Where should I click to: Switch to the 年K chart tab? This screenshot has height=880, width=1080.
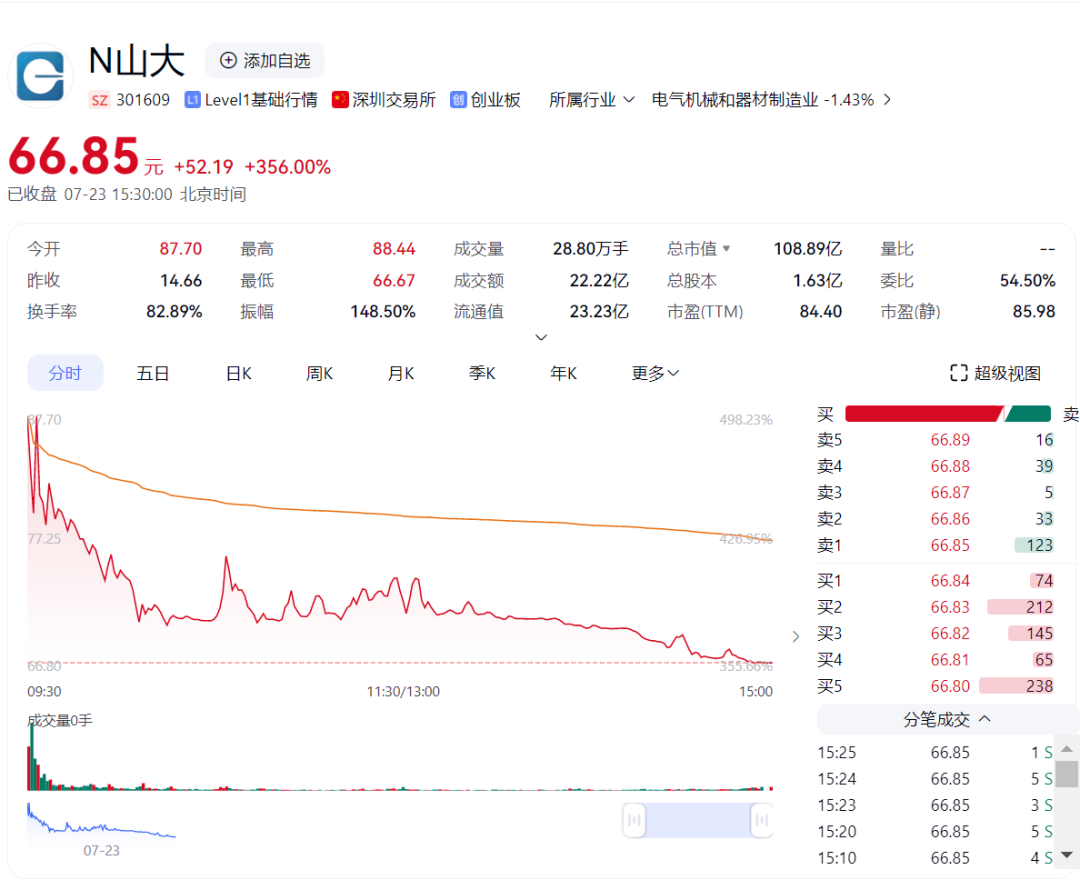563,373
